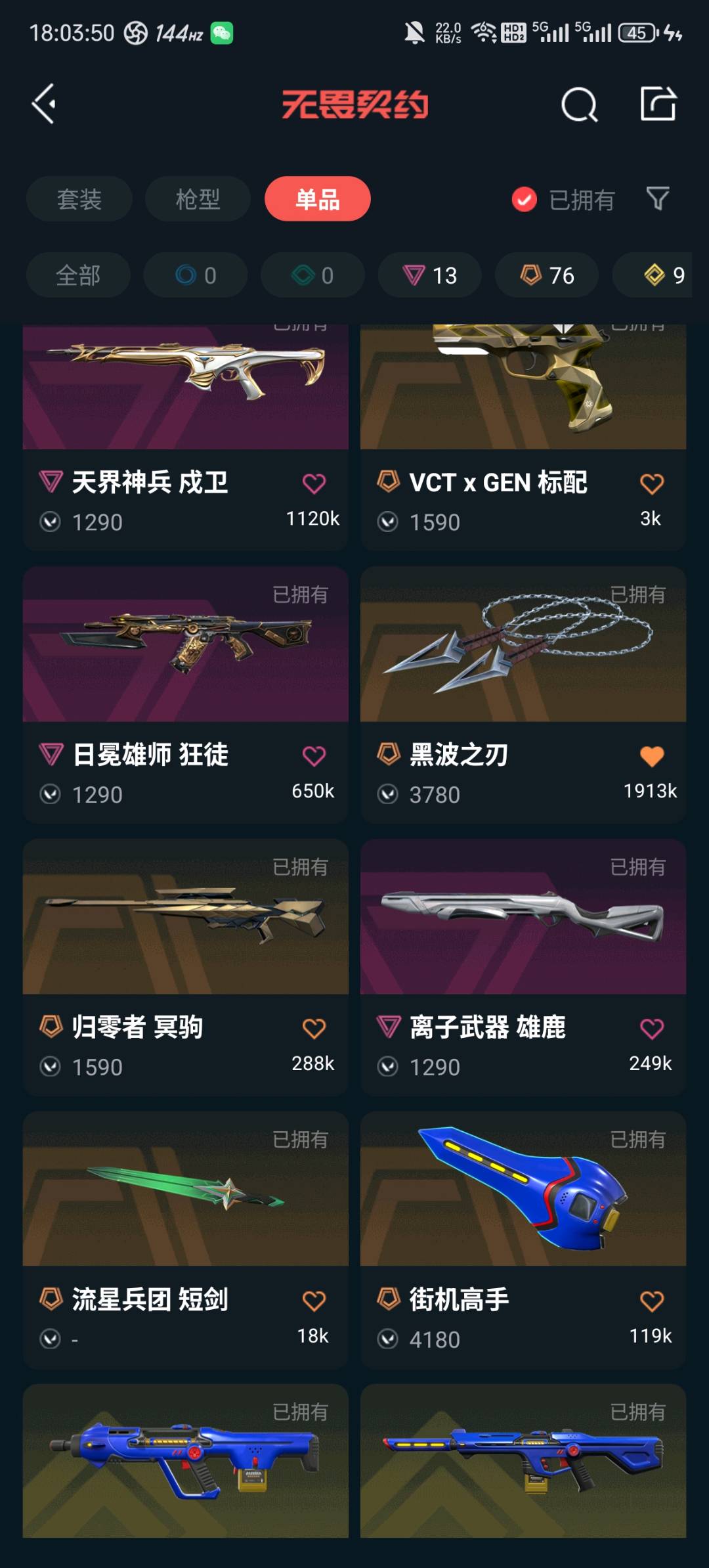The image size is (709, 1568).
Task: Select the 全部 rarity chip
Action: [78, 275]
